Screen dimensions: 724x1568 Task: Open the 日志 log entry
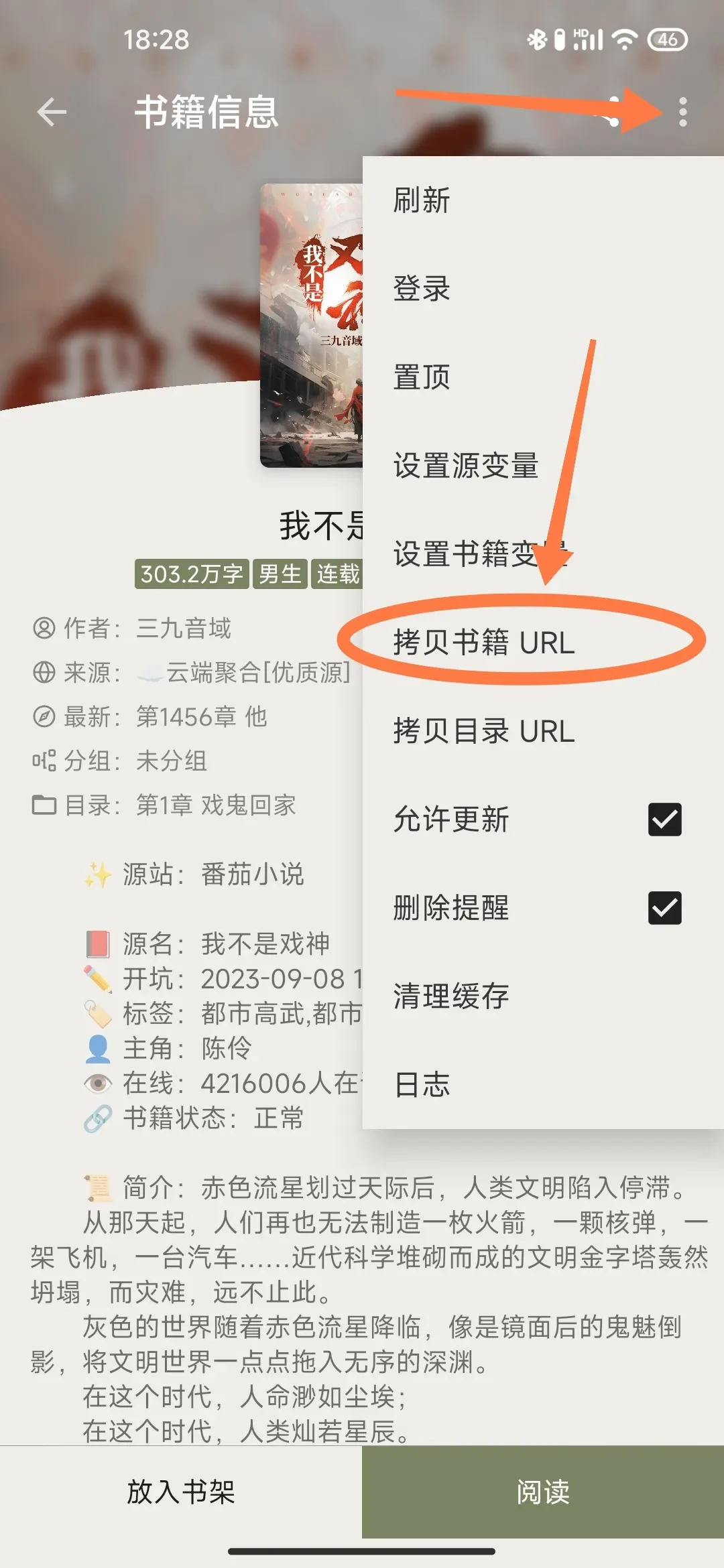click(x=422, y=1085)
